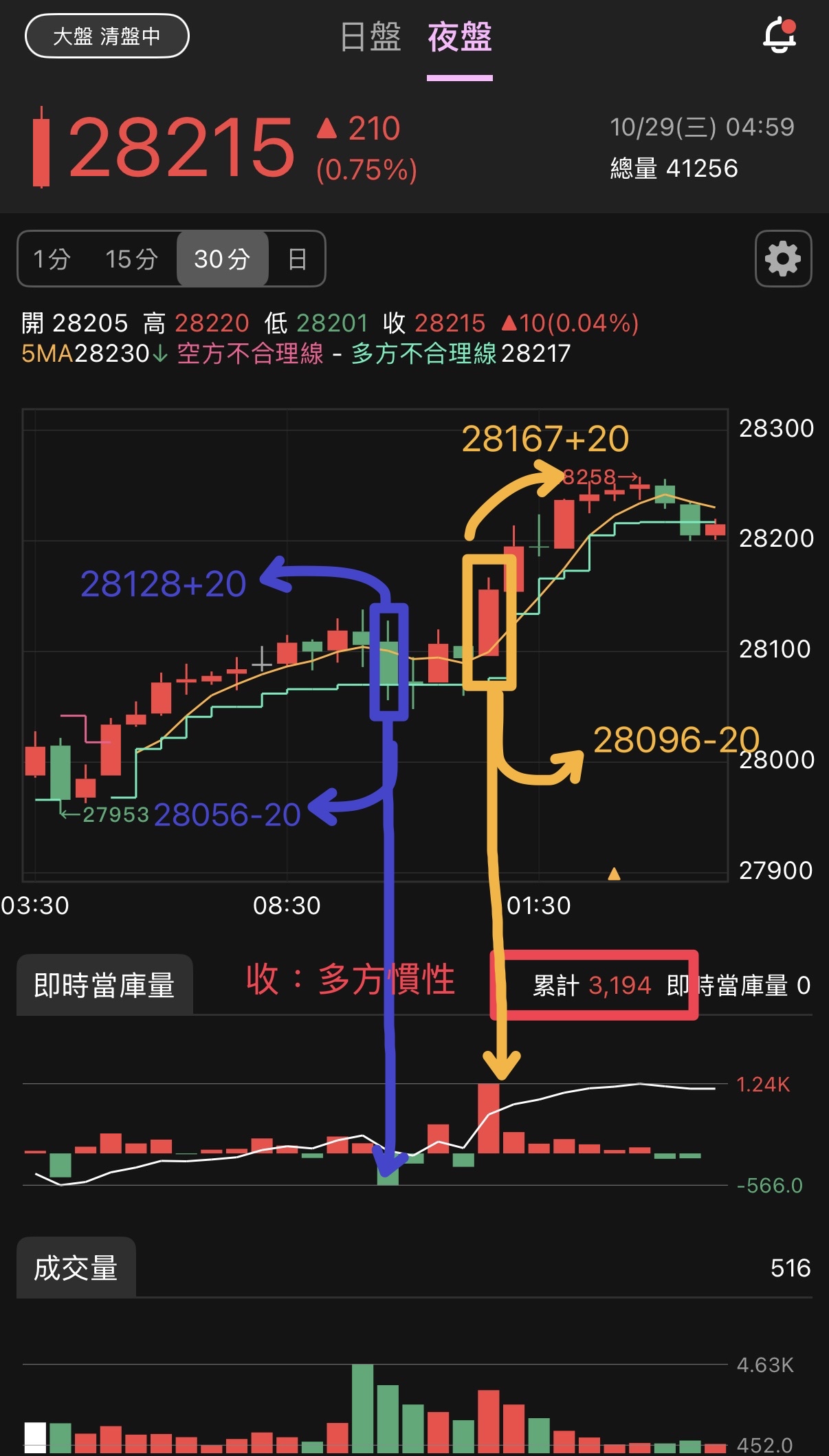Tap the 即時當庫量 indicator label
Image resolution: width=829 pixels, height=1456 pixels.
104,985
